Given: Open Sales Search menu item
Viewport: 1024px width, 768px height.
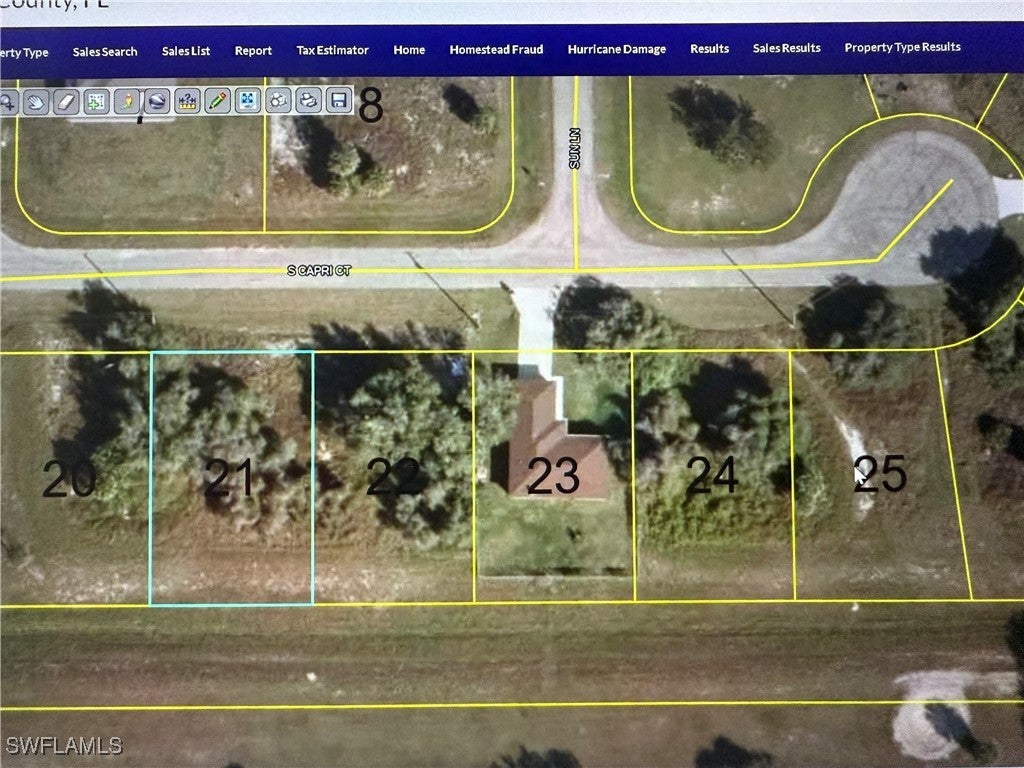Looking at the screenshot, I should point(105,51).
